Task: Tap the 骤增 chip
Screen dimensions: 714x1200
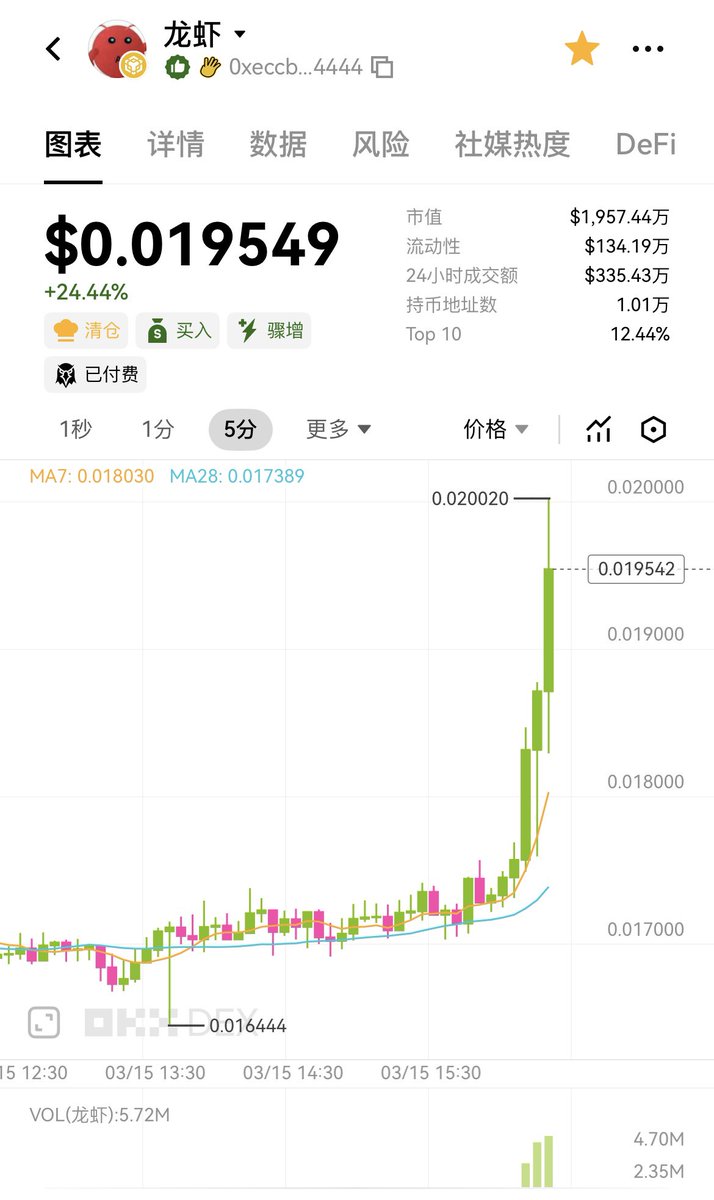Action: pos(269,330)
